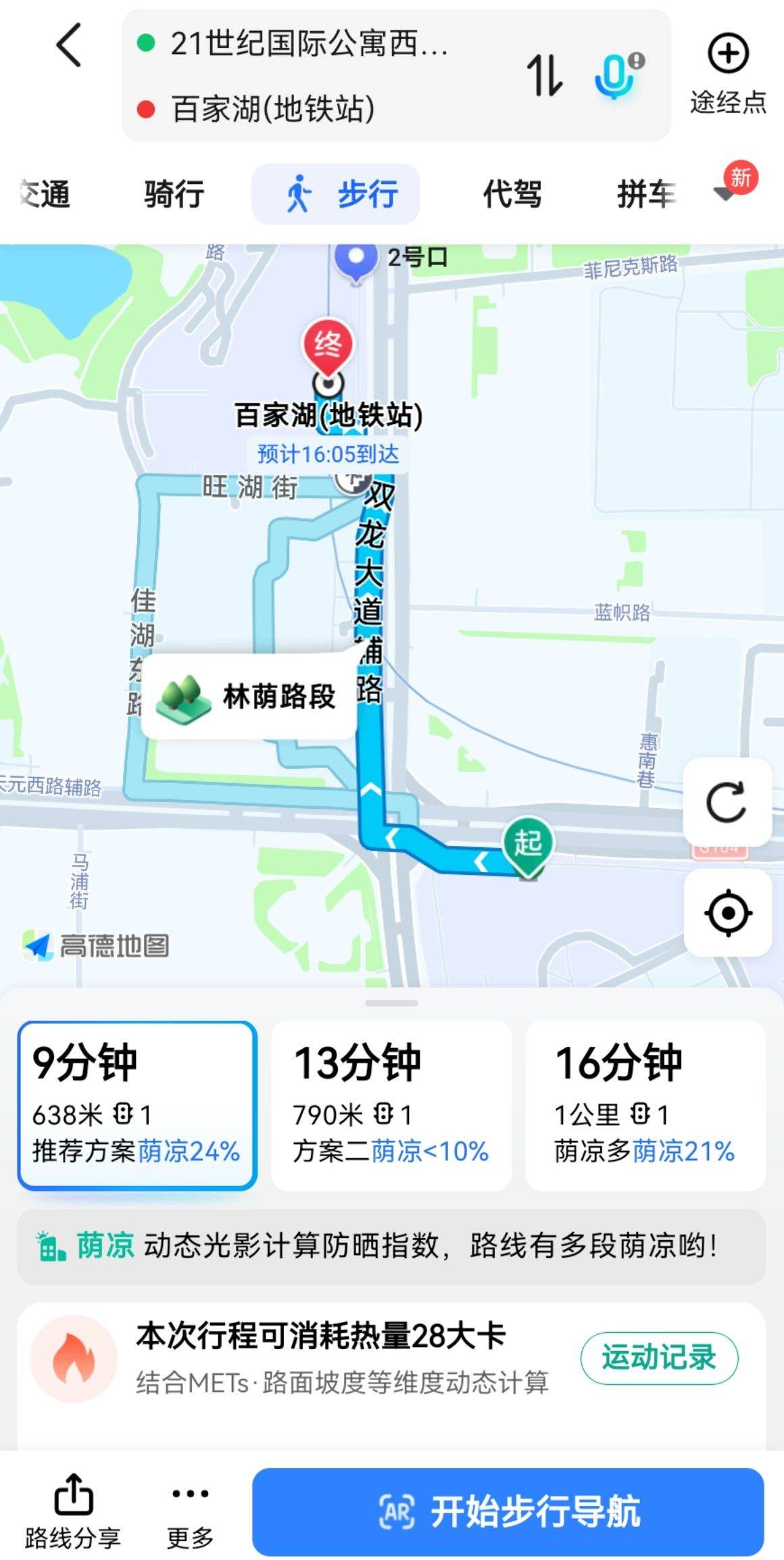784x1560 pixels.
Task: Refresh the route on the map
Action: click(727, 803)
